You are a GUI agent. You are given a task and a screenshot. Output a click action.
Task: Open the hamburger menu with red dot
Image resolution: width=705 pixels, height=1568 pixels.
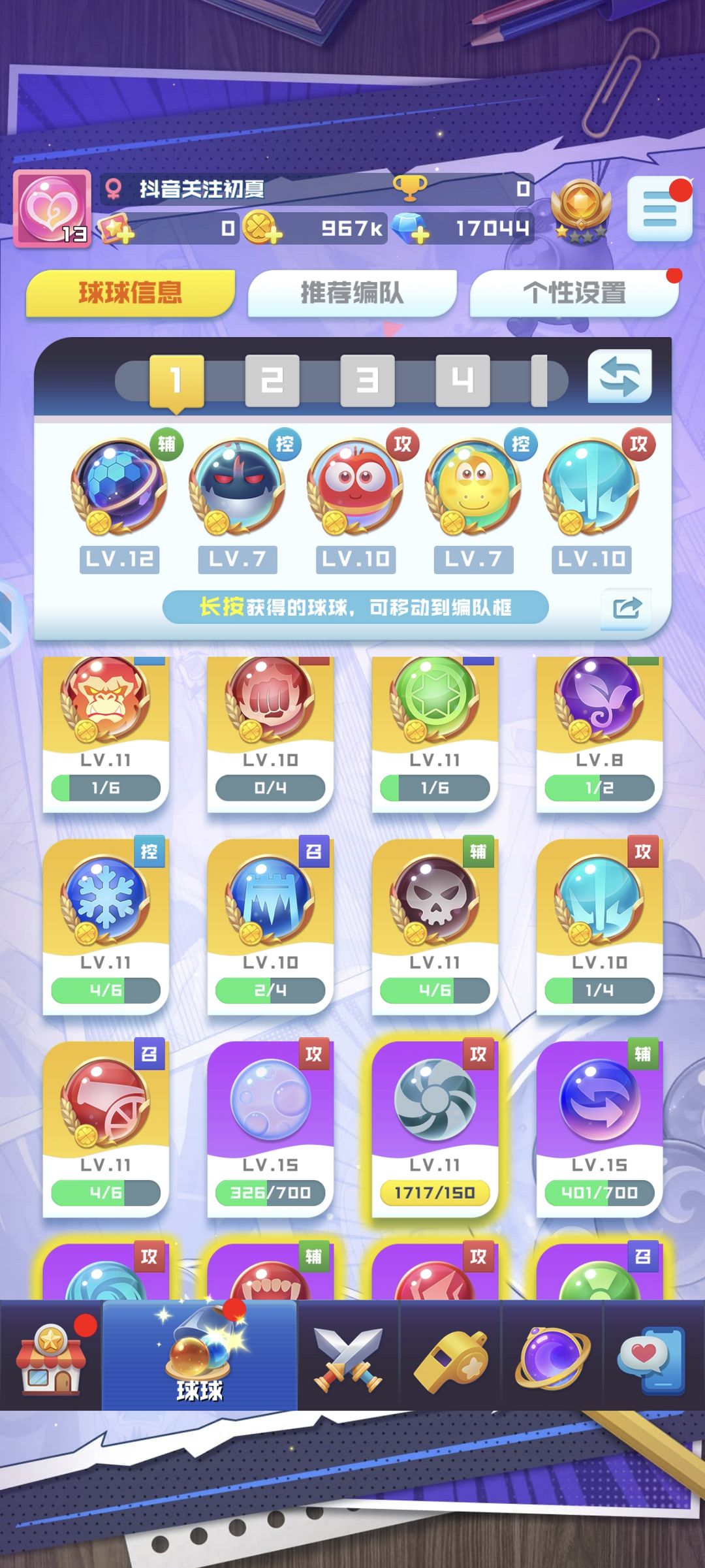(659, 210)
